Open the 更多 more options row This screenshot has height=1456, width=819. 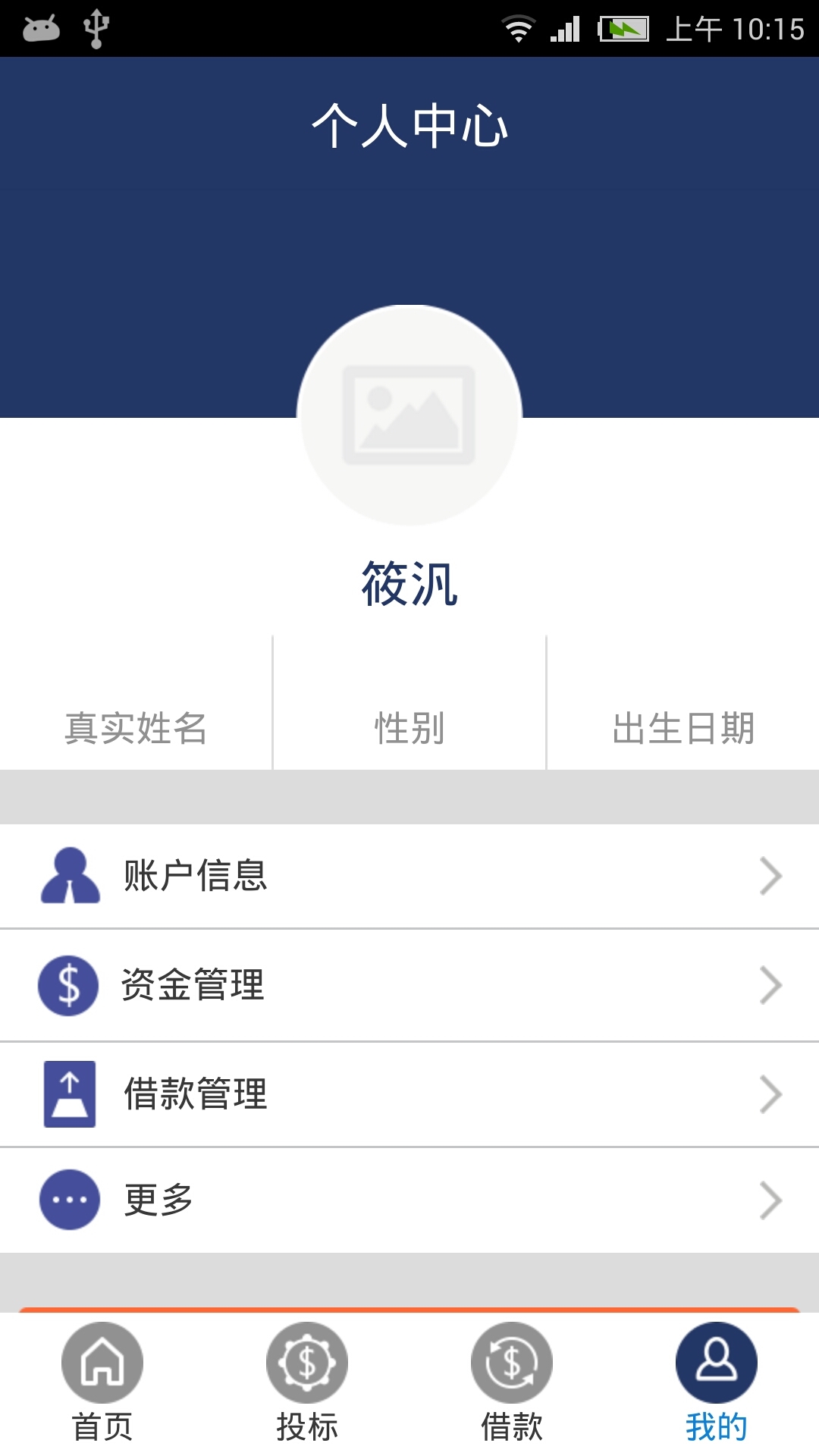tap(409, 1200)
